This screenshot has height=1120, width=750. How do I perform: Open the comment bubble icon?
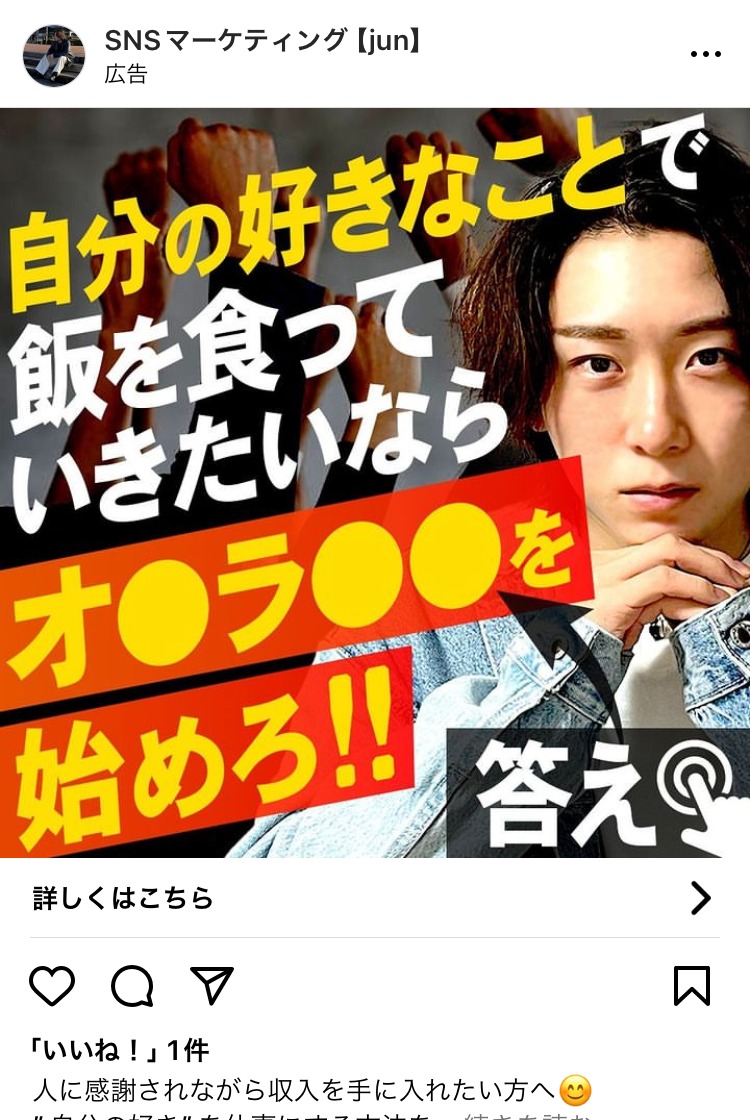[x=132, y=986]
